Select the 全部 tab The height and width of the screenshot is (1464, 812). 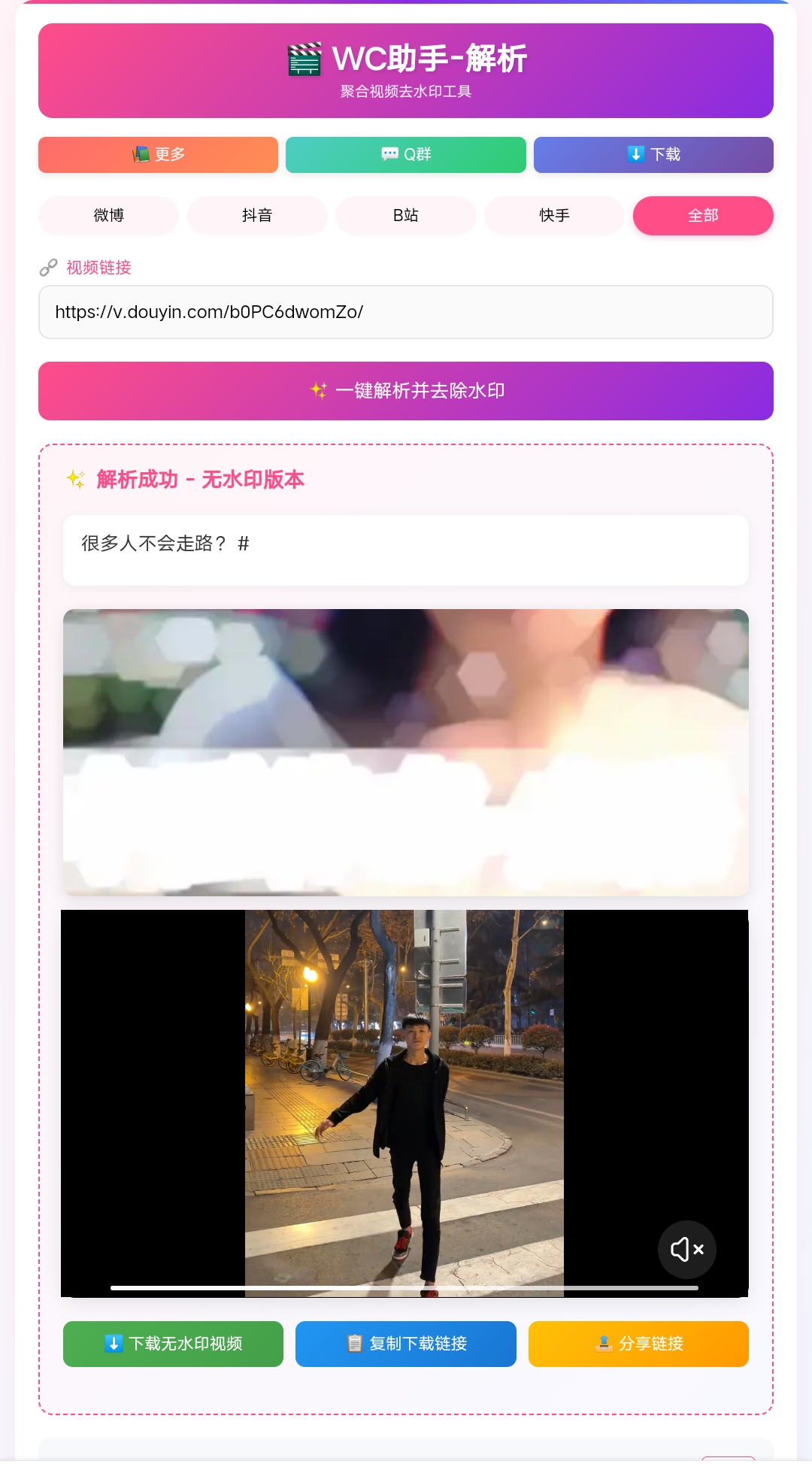[x=703, y=216]
